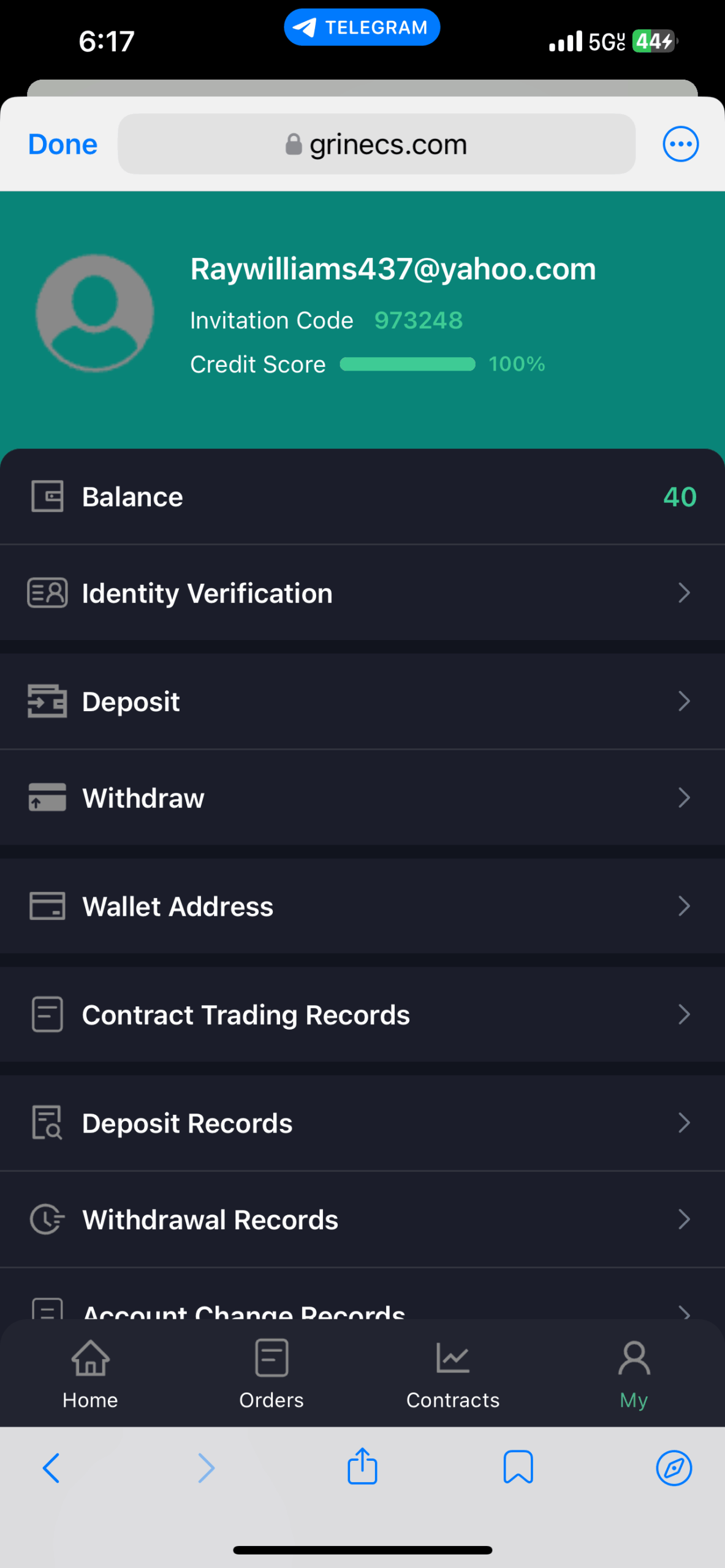Open the browser more-options menu
The image size is (725, 1568).
(680, 145)
